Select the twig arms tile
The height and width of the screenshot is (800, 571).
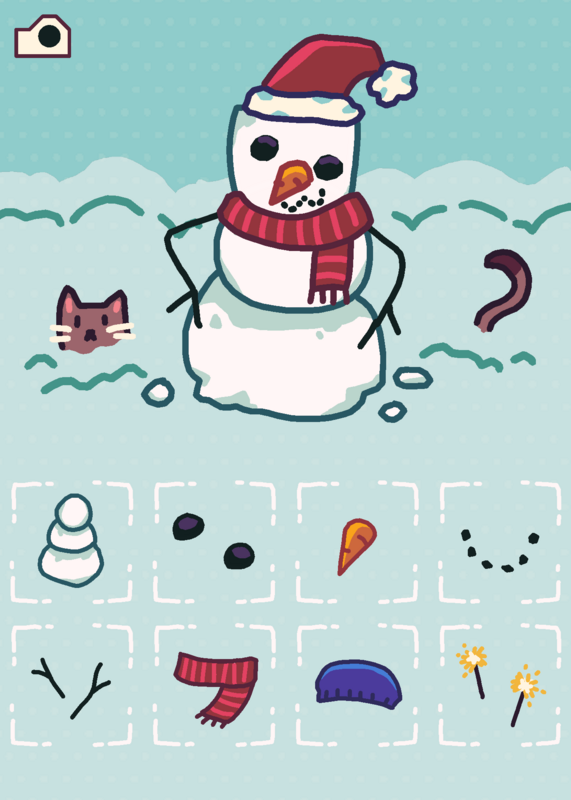pyautogui.click(x=71, y=685)
